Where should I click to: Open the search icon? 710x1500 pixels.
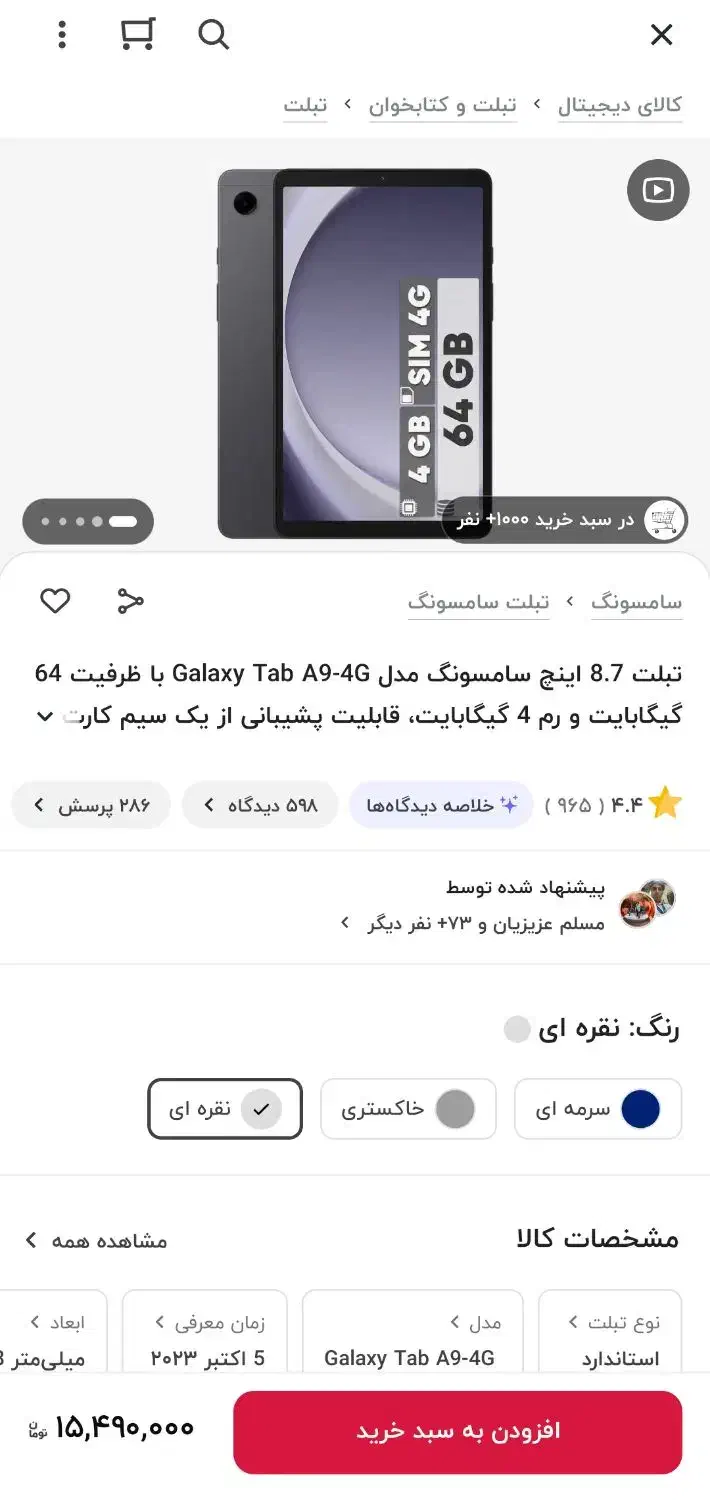point(213,36)
